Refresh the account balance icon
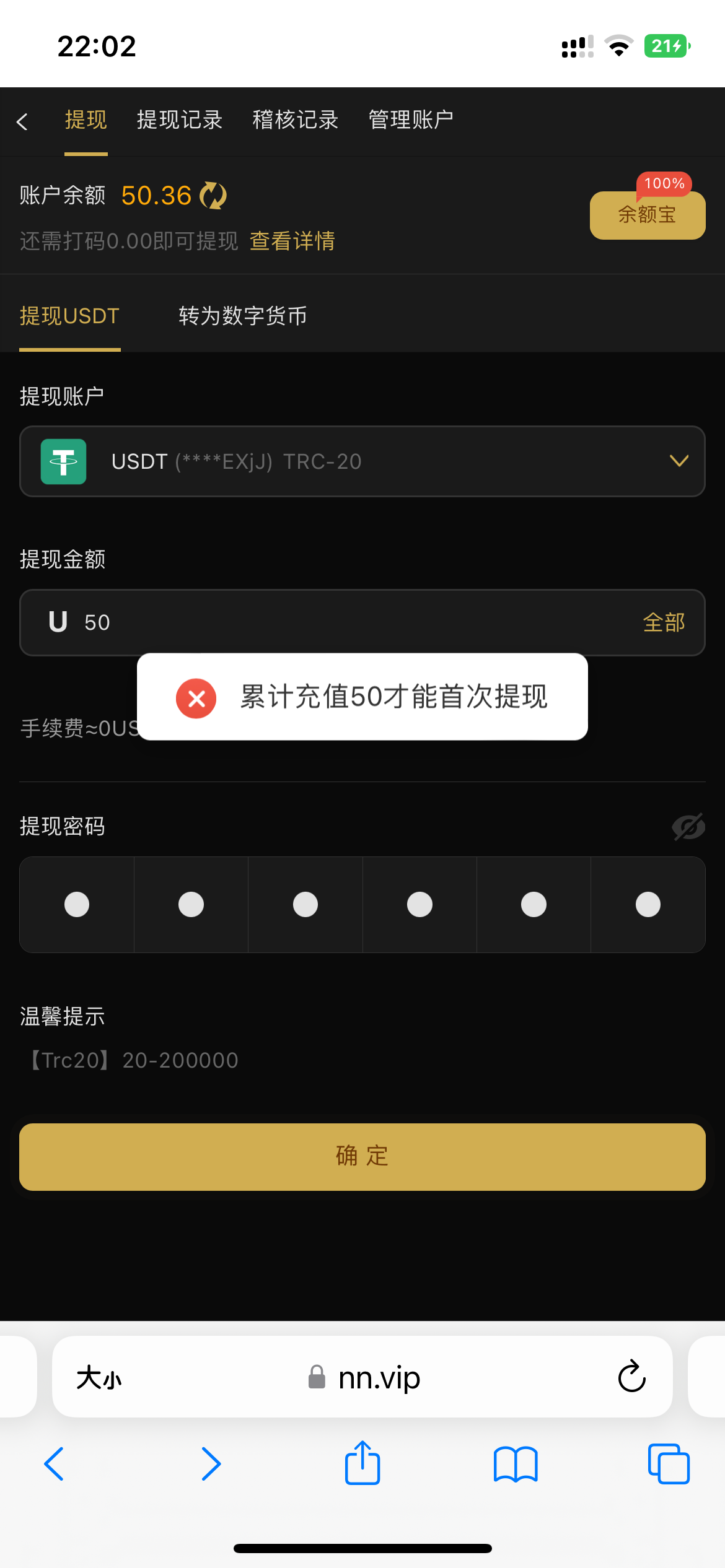The height and width of the screenshot is (1568, 725). pyautogui.click(x=213, y=196)
